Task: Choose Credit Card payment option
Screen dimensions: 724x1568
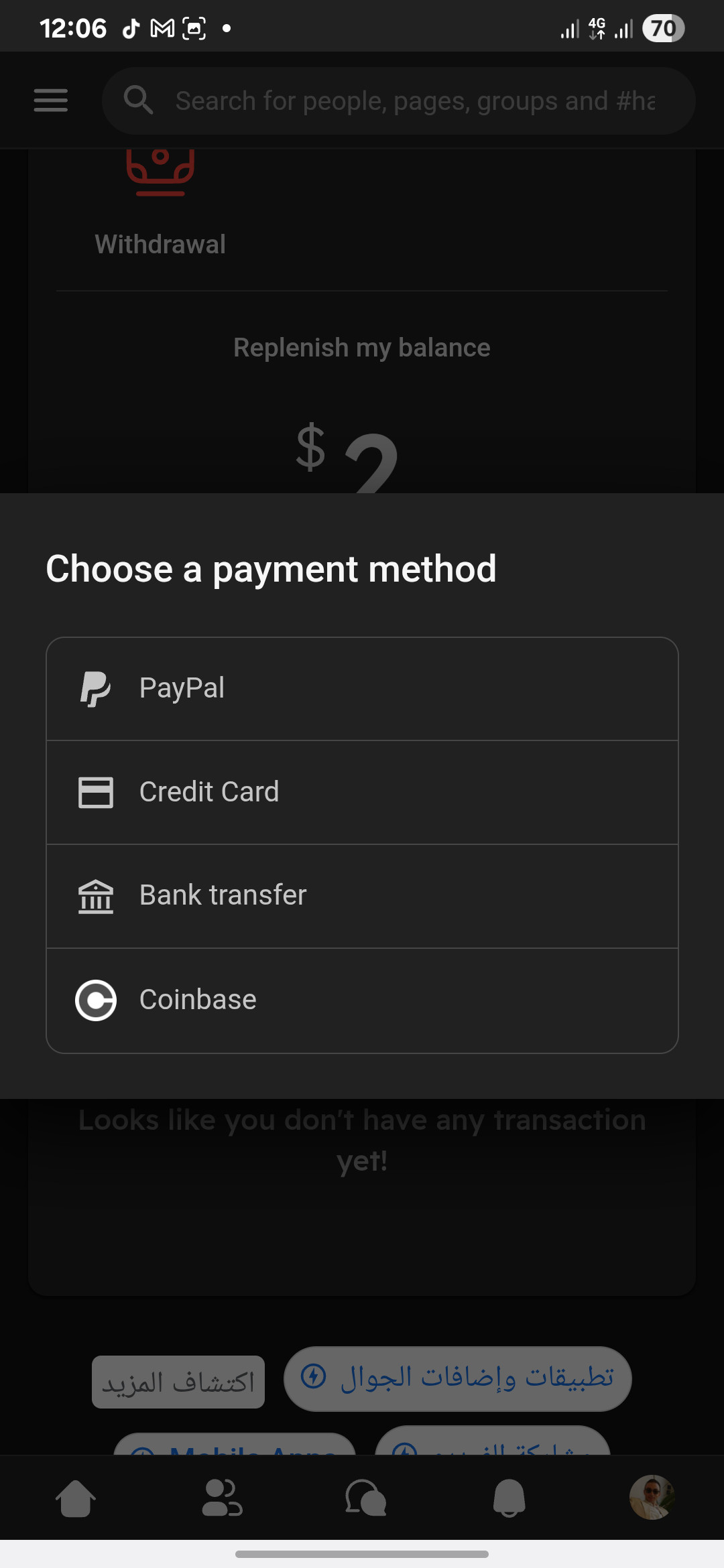Action: pos(362,792)
